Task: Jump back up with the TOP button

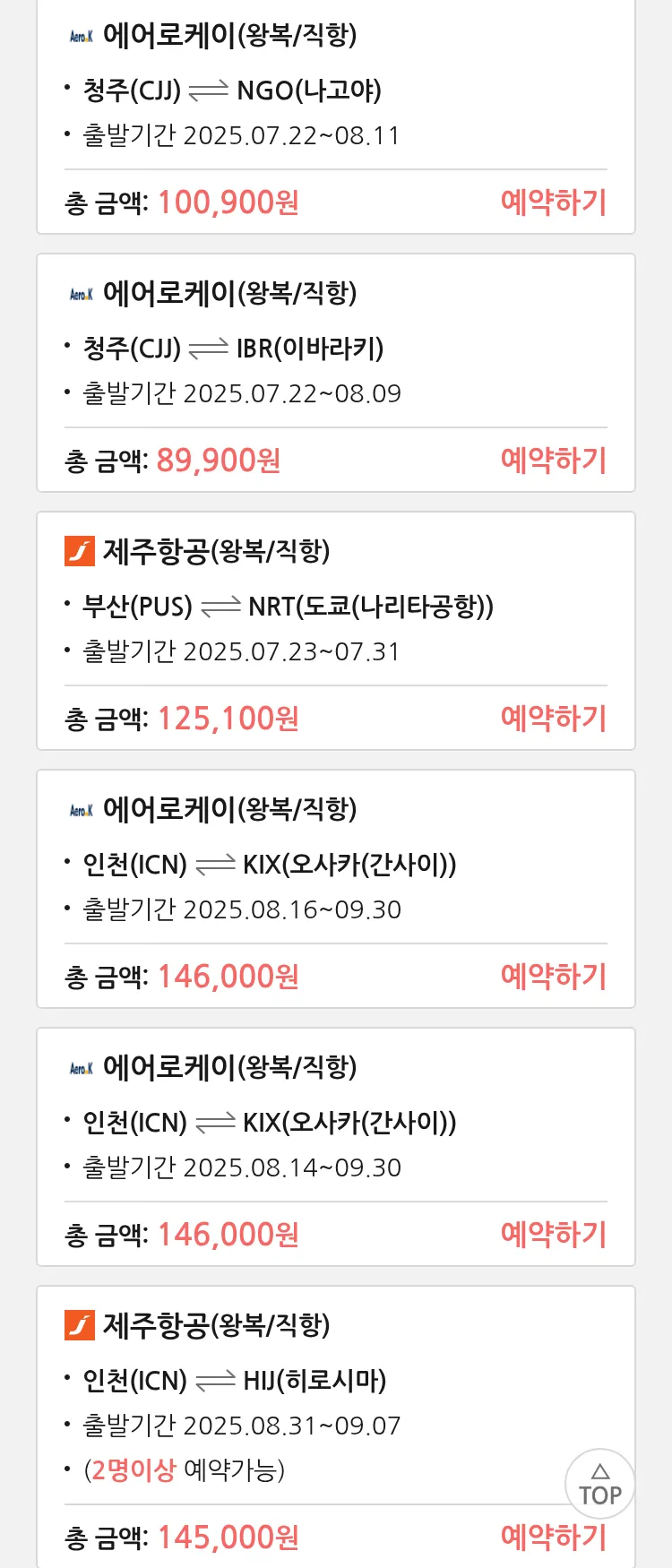Action: coord(599,1484)
